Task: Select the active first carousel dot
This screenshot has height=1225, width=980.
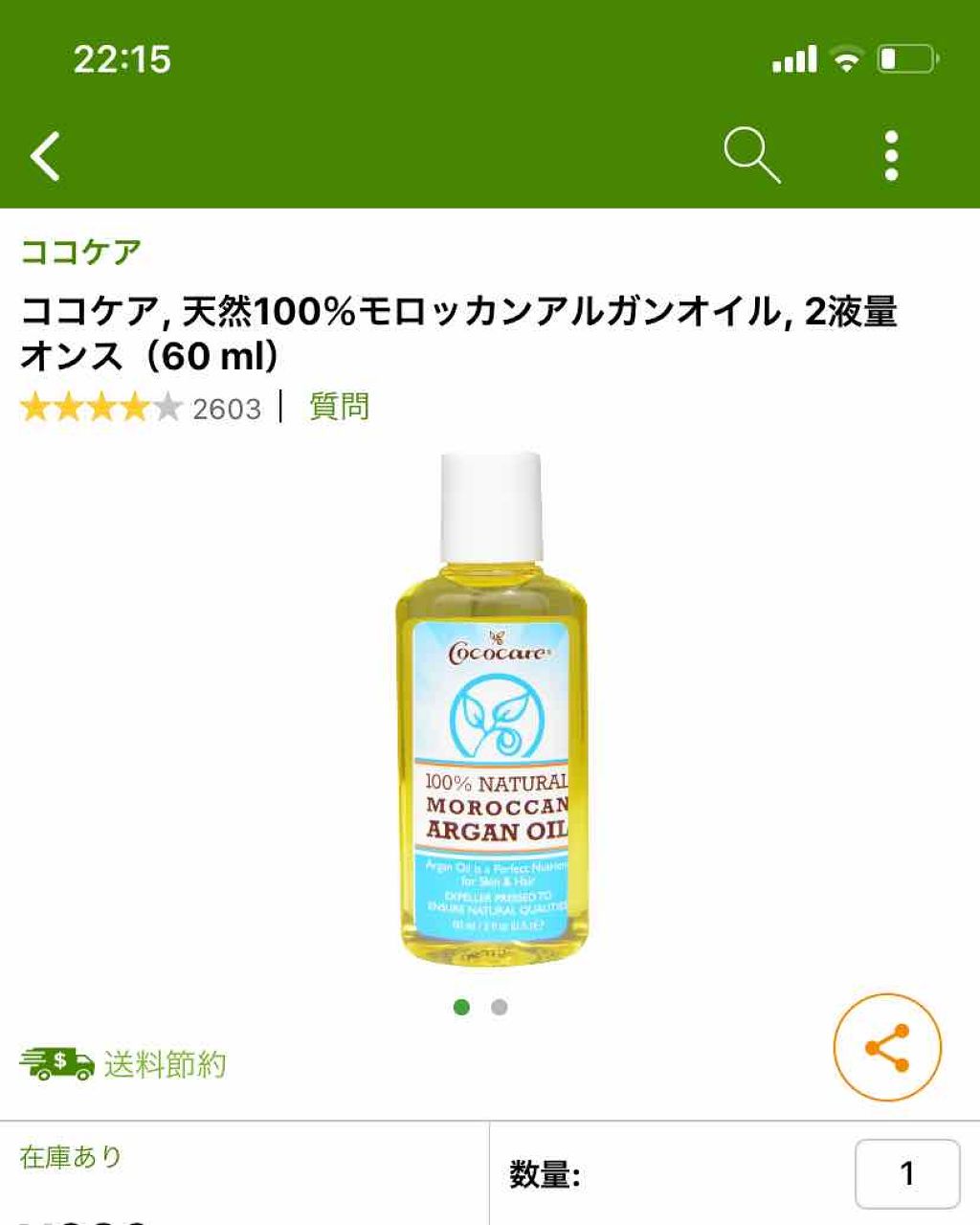Action: [x=463, y=1008]
